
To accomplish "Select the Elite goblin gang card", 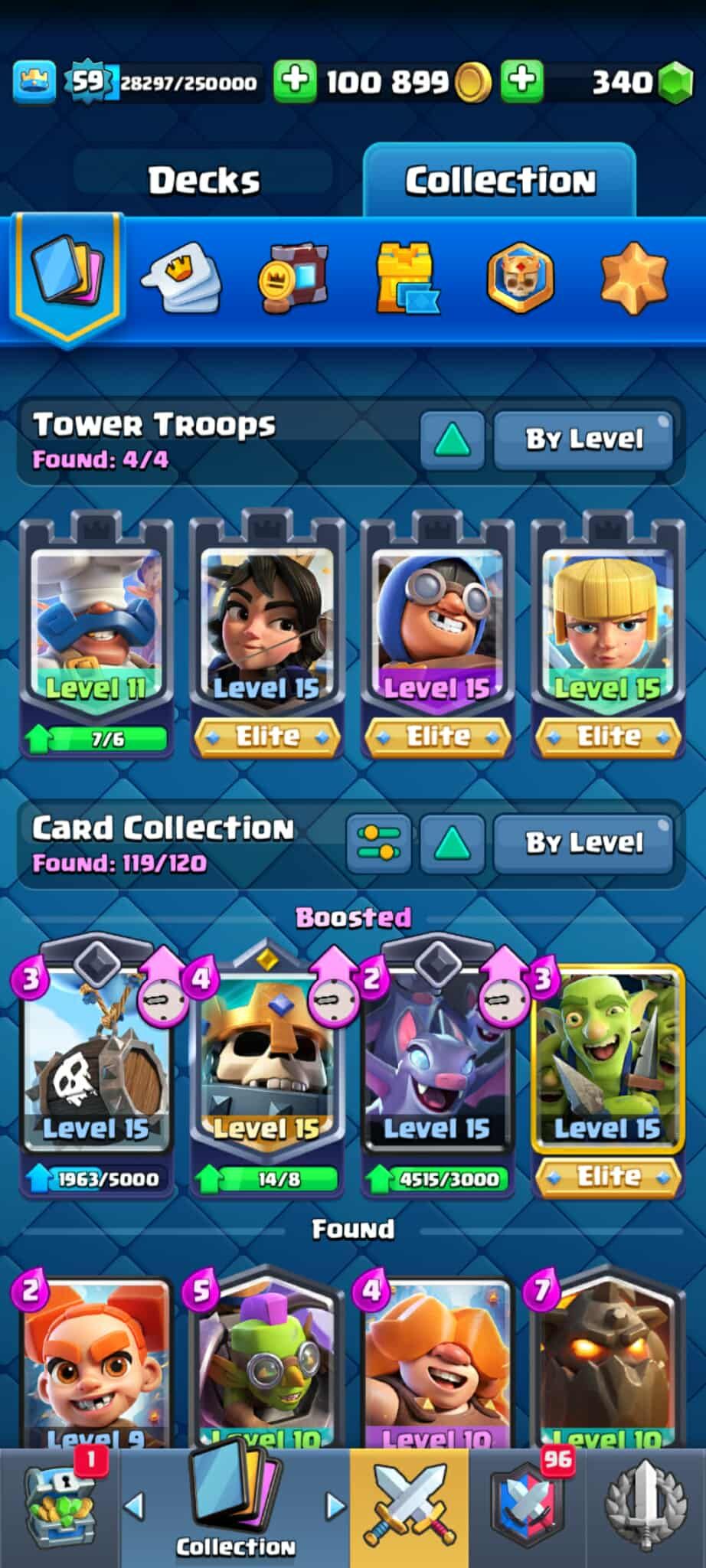I will 607,1064.
